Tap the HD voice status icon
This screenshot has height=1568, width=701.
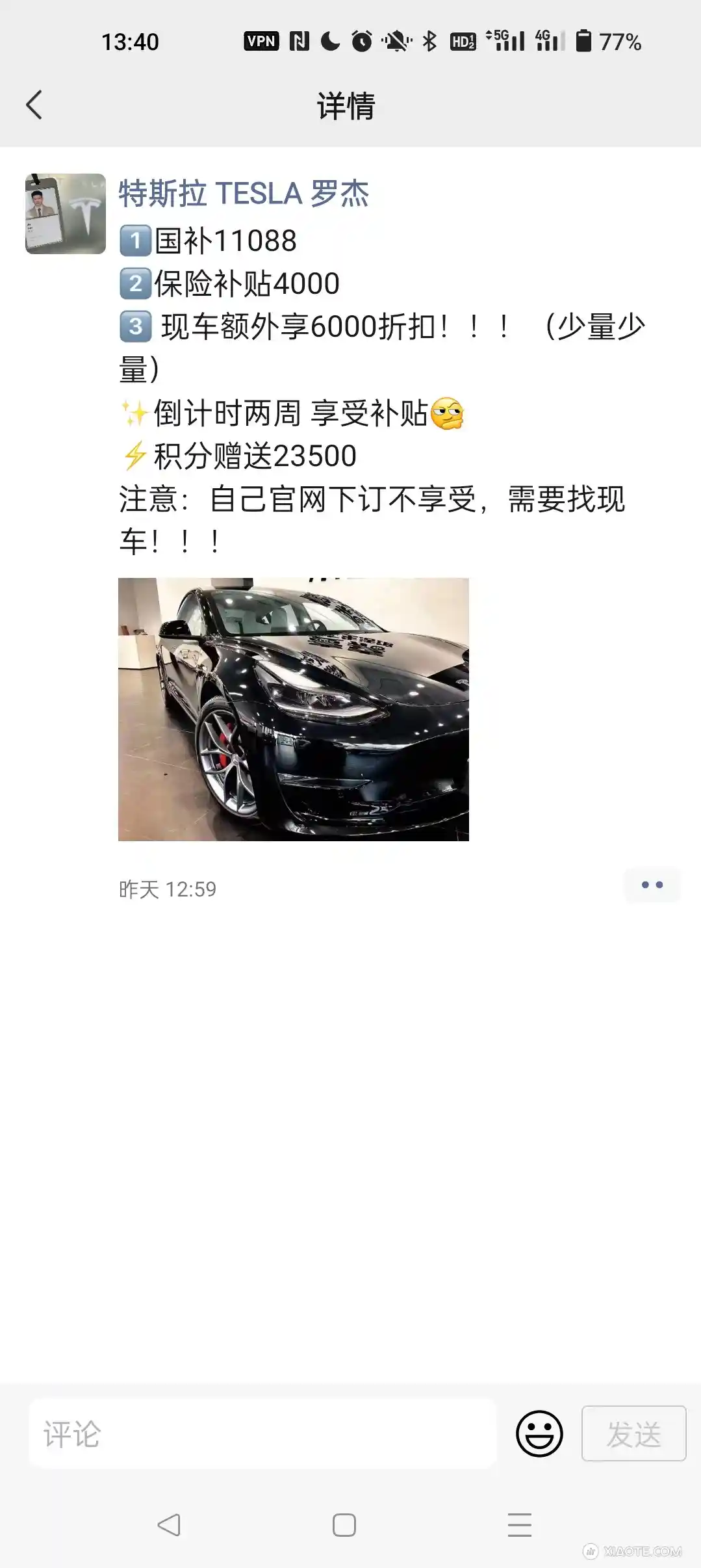click(x=463, y=41)
